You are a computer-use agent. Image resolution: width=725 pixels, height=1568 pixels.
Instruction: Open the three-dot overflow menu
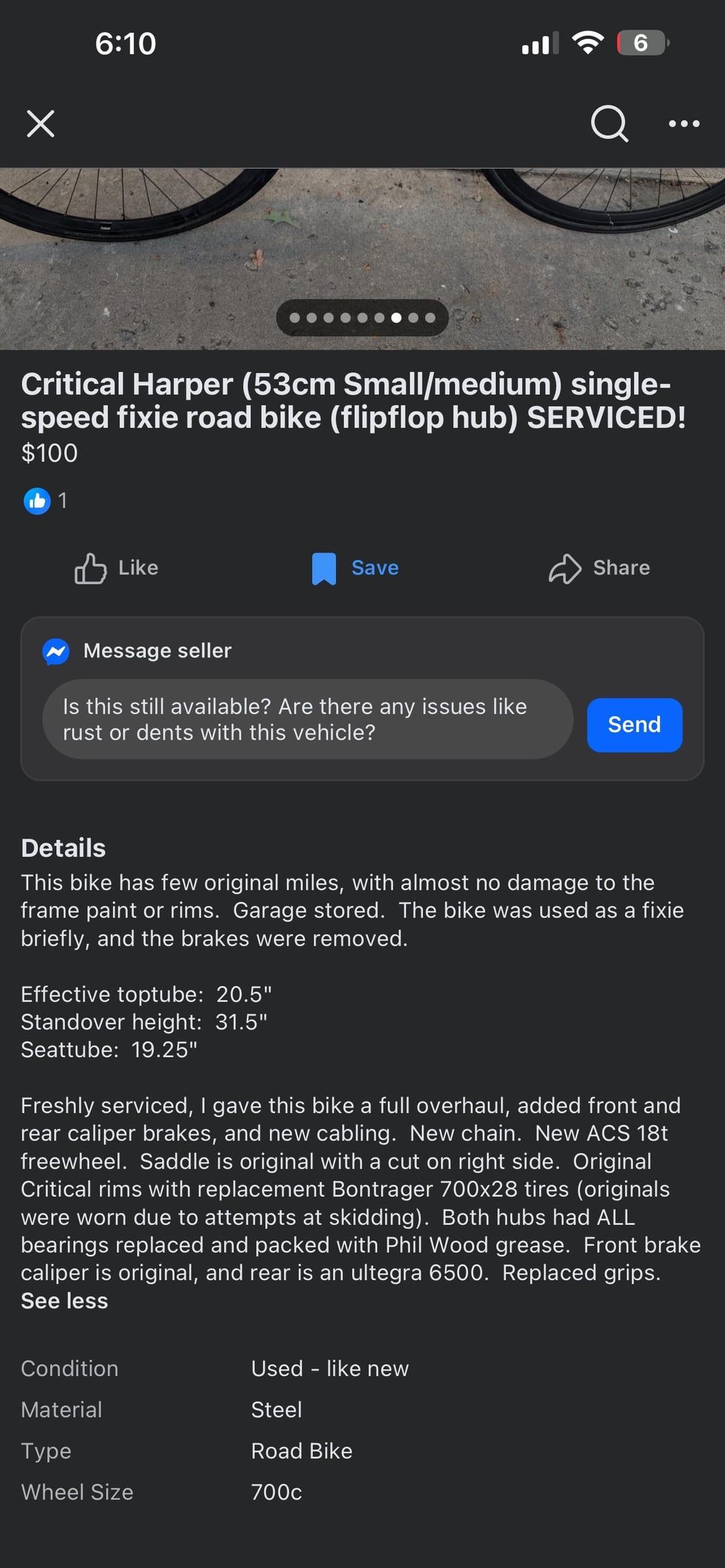[683, 124]
